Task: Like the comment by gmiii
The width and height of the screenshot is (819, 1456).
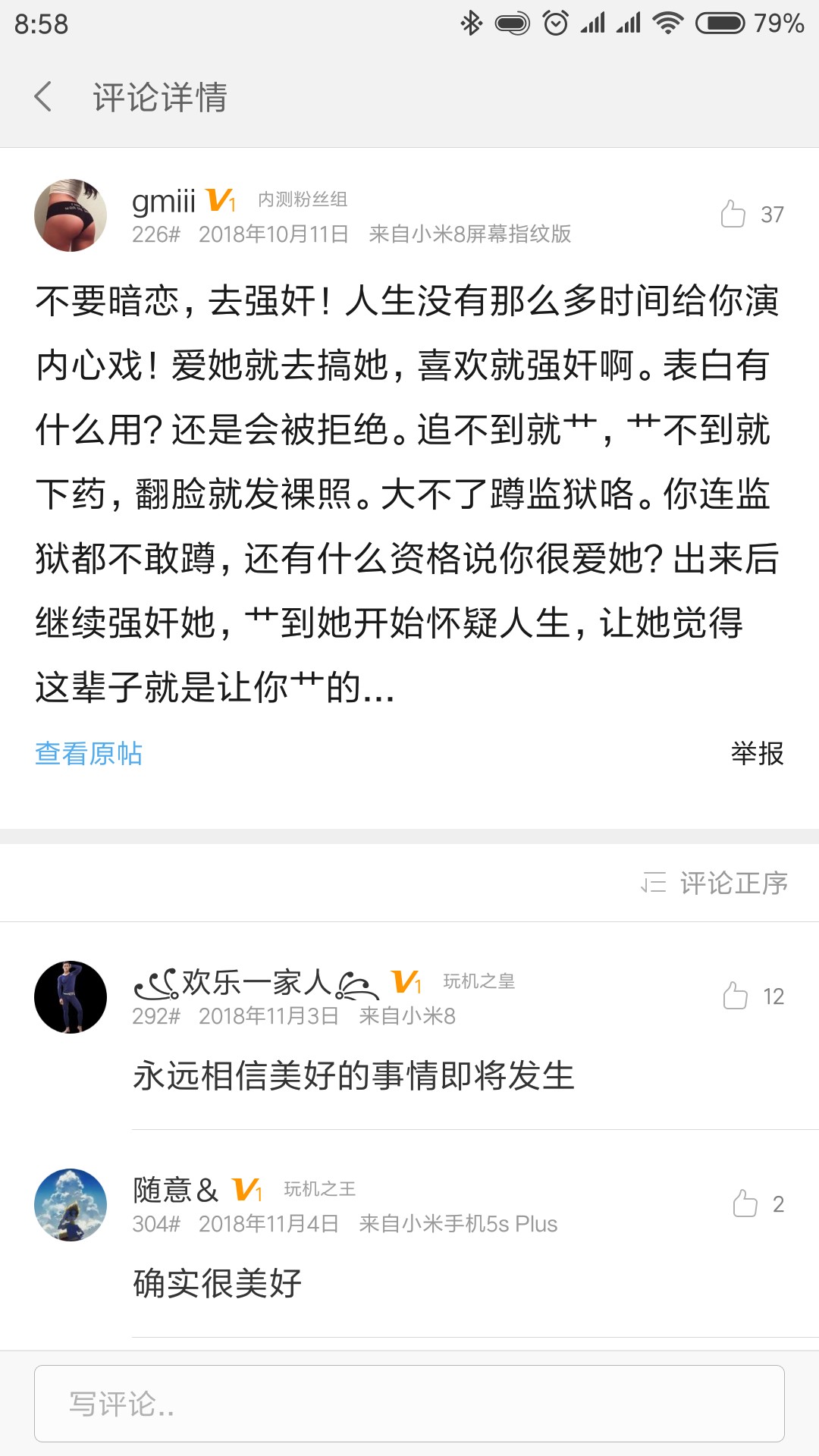Action: [x=734, y=215]
